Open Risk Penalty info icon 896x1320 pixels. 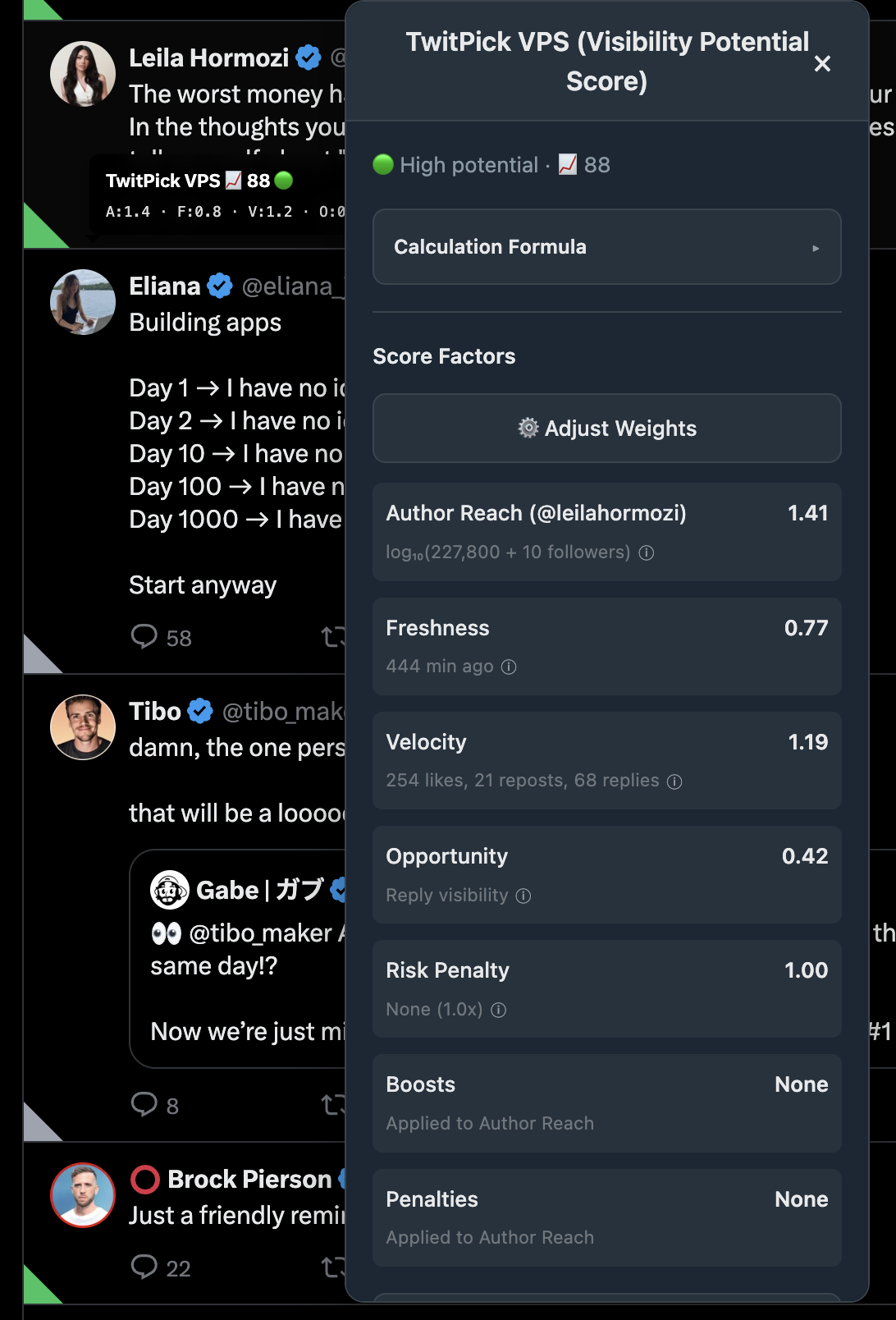(x=499, y=1010)
